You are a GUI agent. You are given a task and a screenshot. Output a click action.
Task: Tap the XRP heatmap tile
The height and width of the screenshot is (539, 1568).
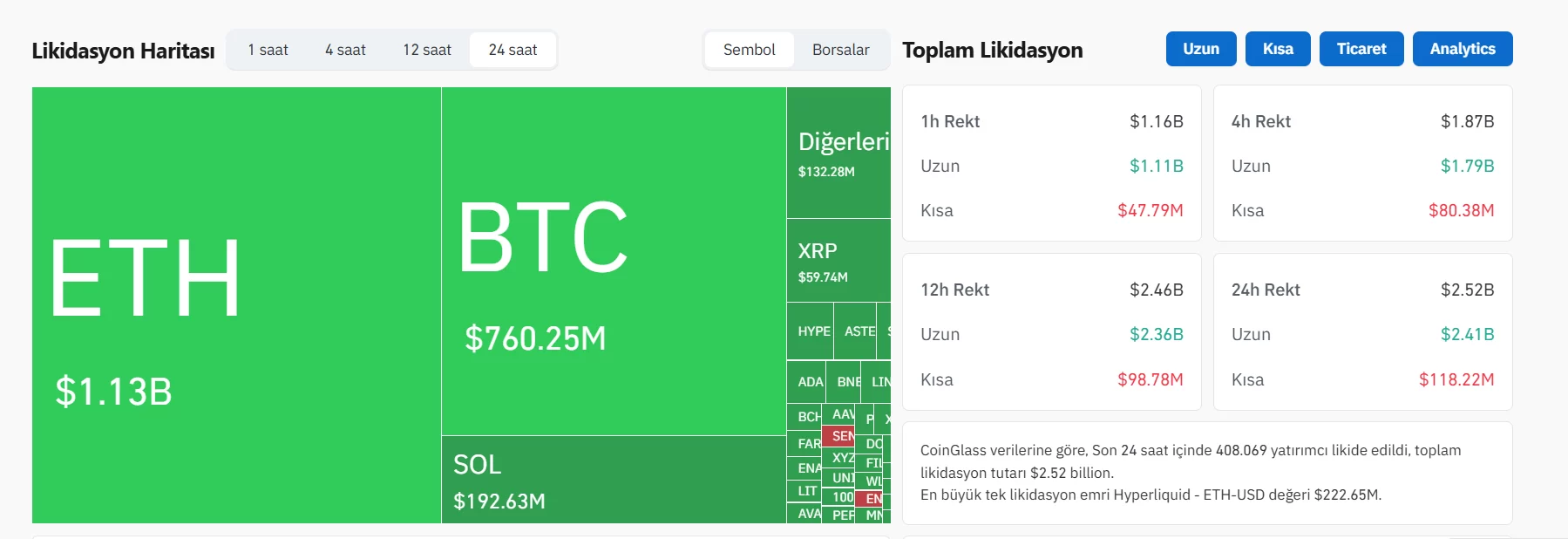838,262
